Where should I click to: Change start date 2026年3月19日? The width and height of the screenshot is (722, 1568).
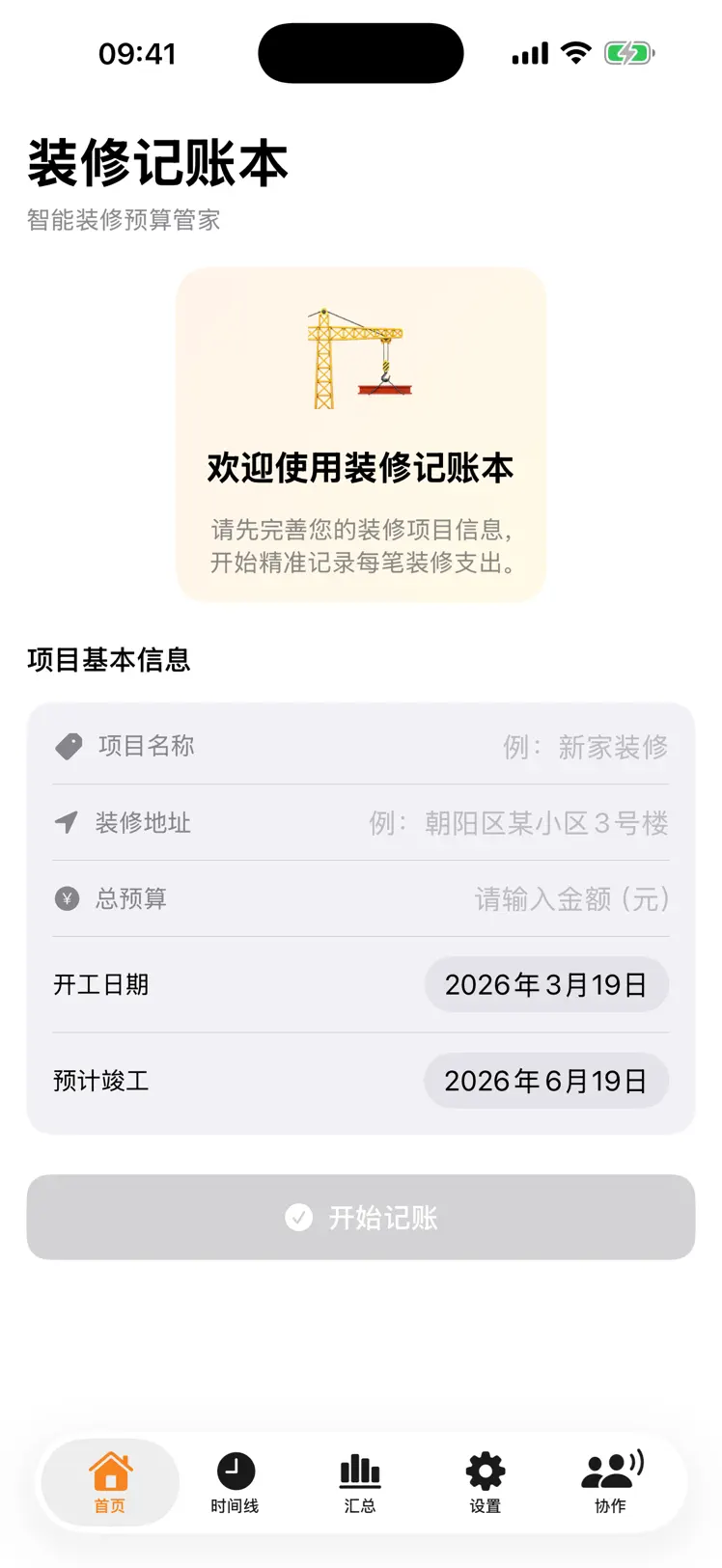(x=545, y=984)
